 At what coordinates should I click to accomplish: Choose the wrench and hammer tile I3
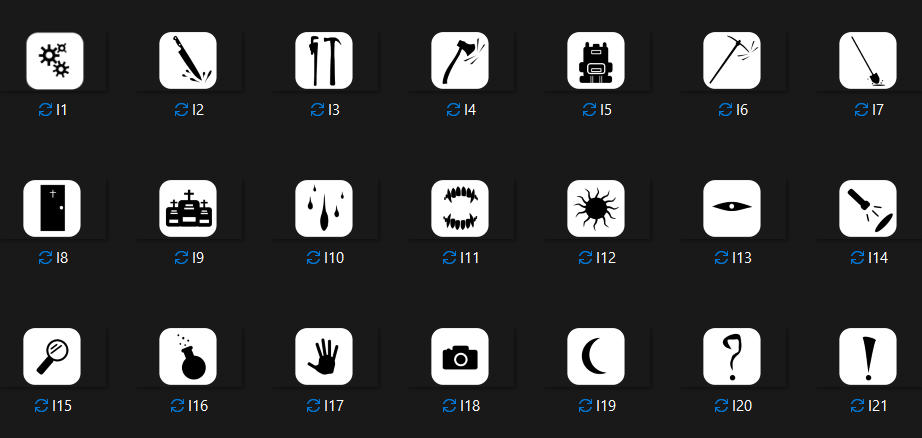coord(324,61)
